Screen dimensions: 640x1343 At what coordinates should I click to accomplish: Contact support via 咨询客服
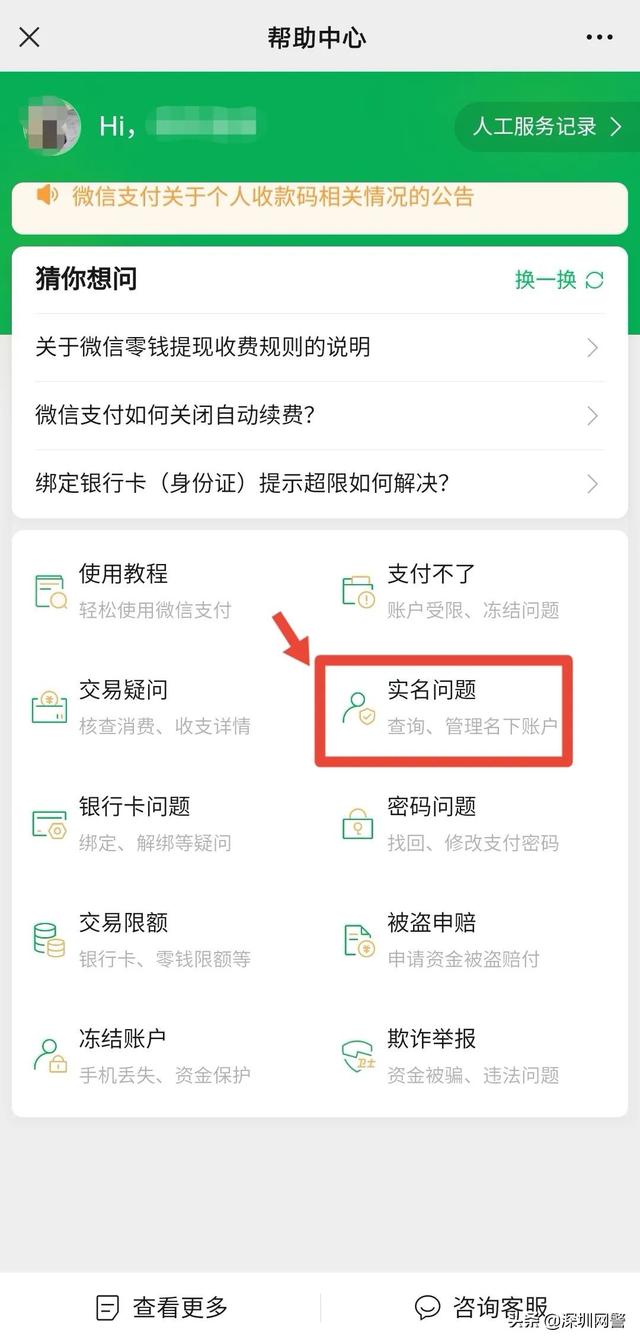[x=482, y=1307]
